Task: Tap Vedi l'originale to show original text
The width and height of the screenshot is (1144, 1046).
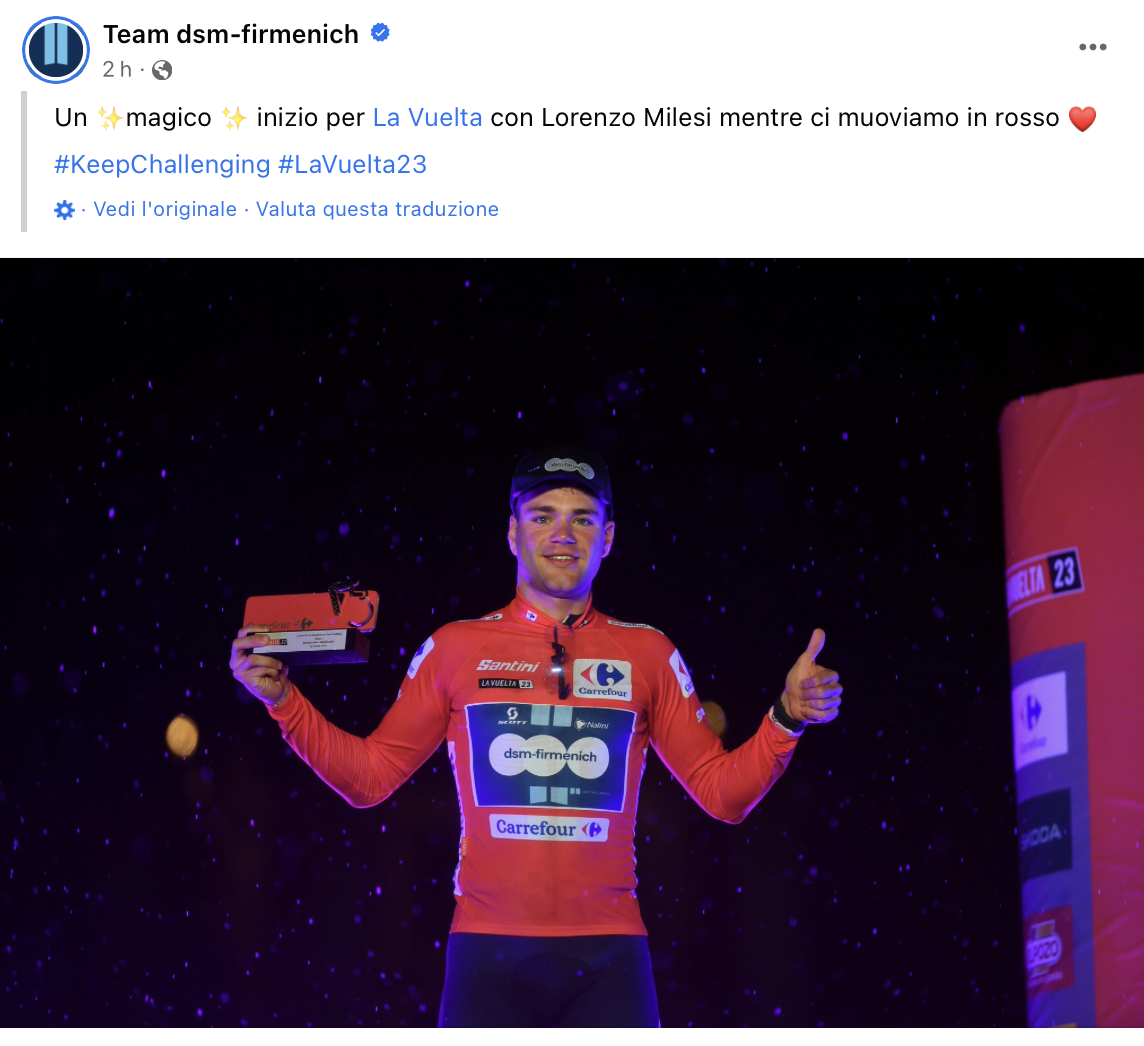Action: pyautogui.click(x=165, y=210)
